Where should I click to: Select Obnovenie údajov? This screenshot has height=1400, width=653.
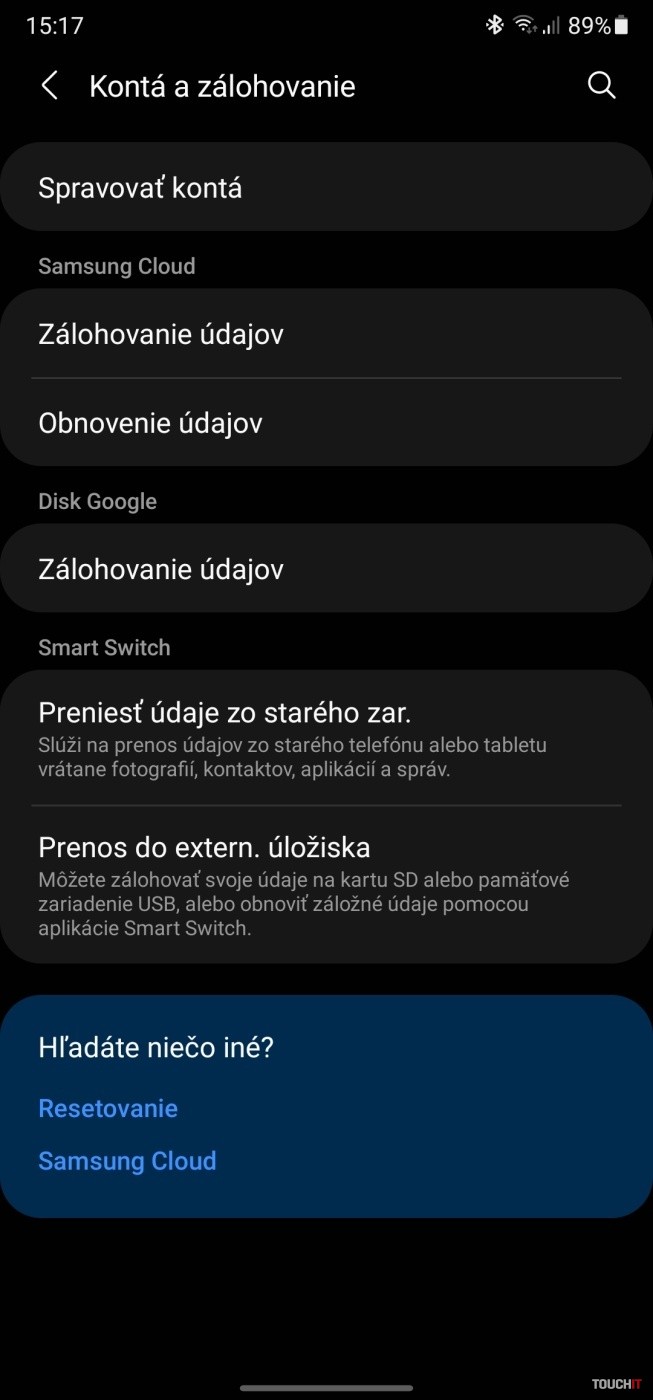pos(326,423)
